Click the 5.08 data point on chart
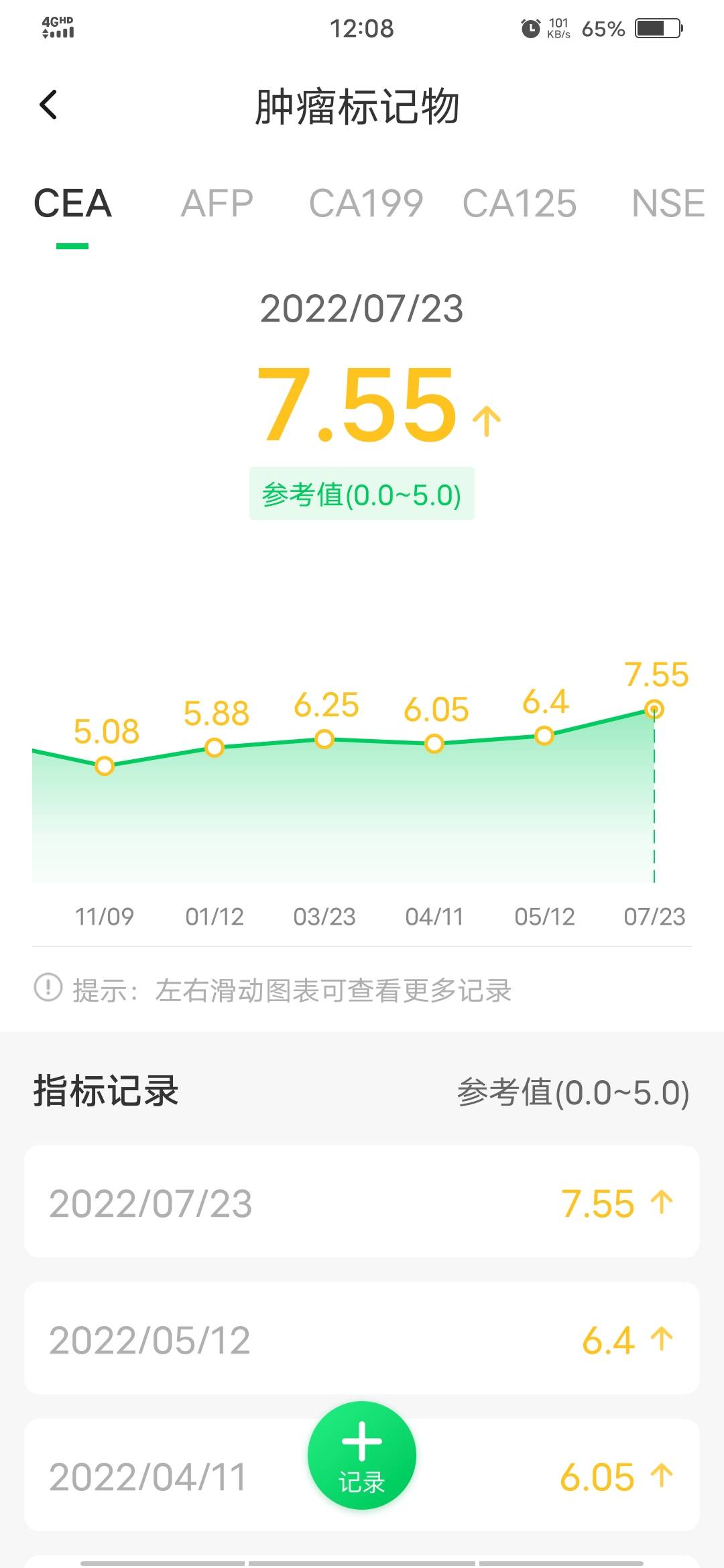The image size is (724, 1568). click(105, 765)
